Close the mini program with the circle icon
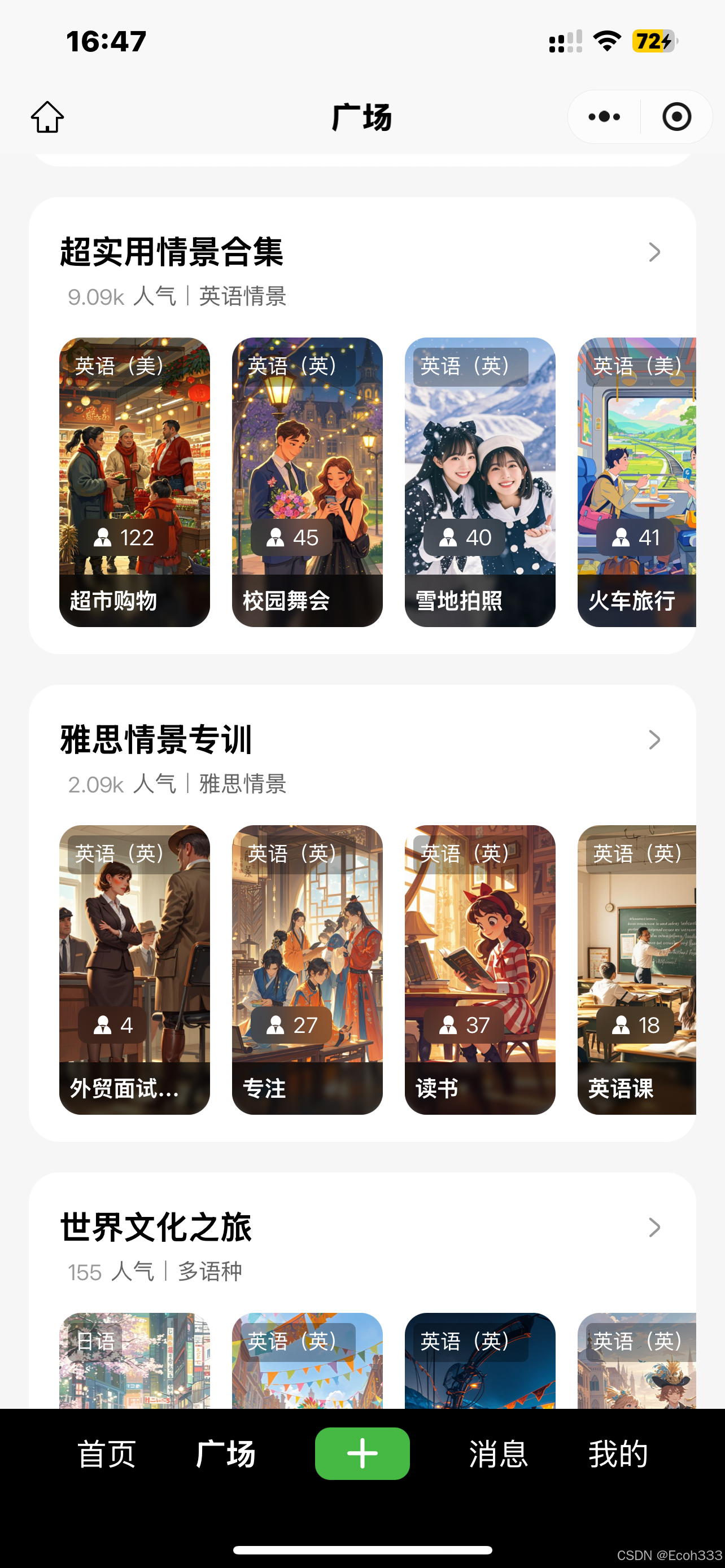Viewport: 725px width, 1568px height. (676, 117)
